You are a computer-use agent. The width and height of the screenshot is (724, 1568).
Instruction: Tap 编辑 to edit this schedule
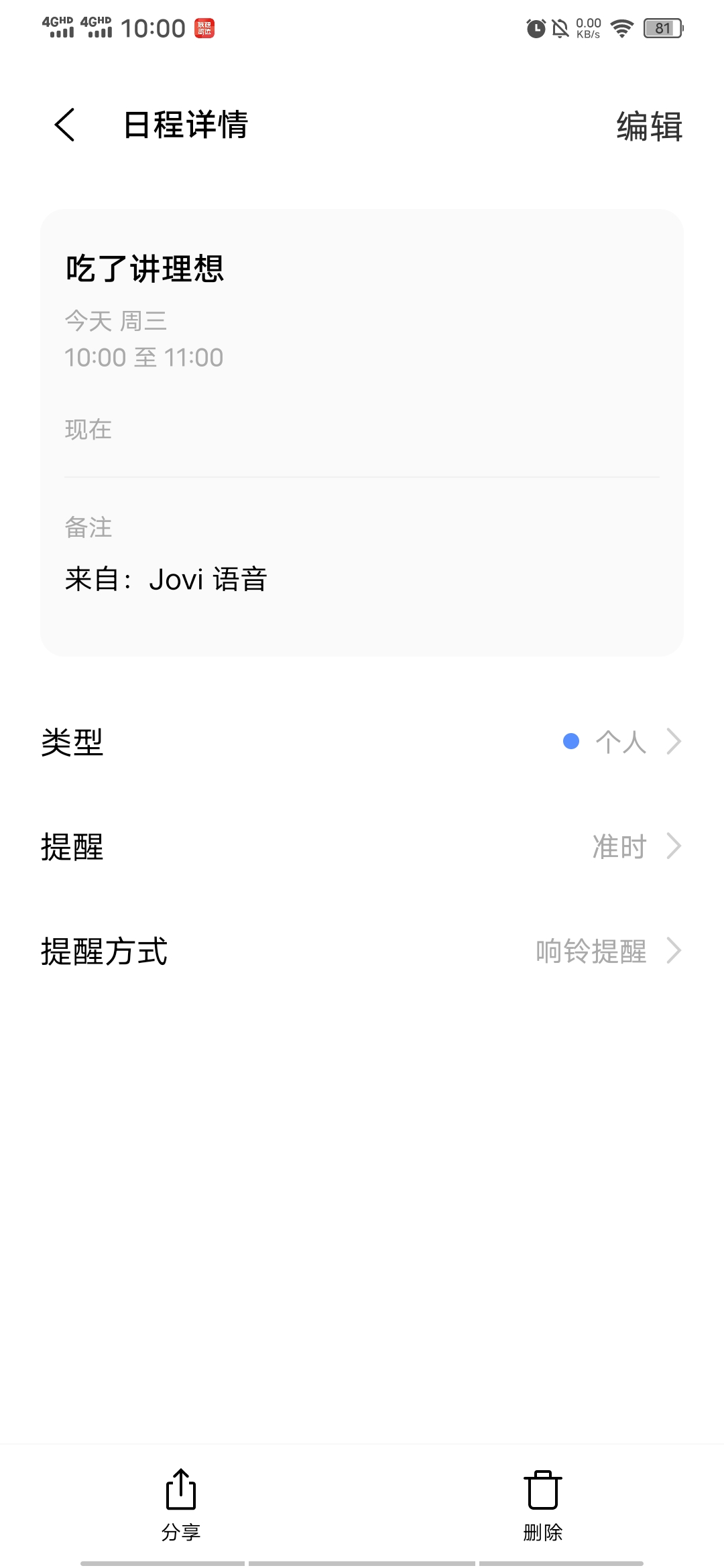[x=649, y=126]
